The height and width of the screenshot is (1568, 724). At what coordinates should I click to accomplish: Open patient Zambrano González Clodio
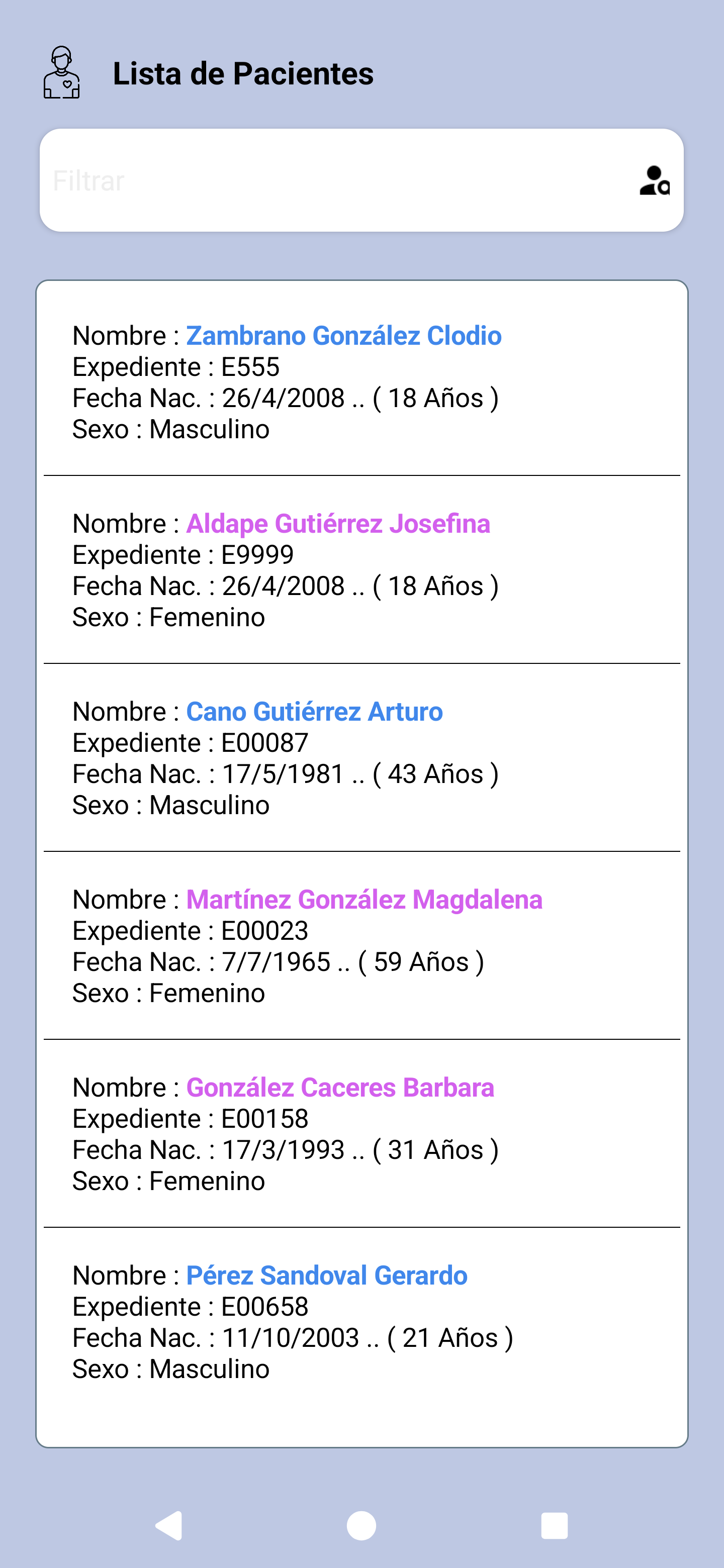coord(361,381)
